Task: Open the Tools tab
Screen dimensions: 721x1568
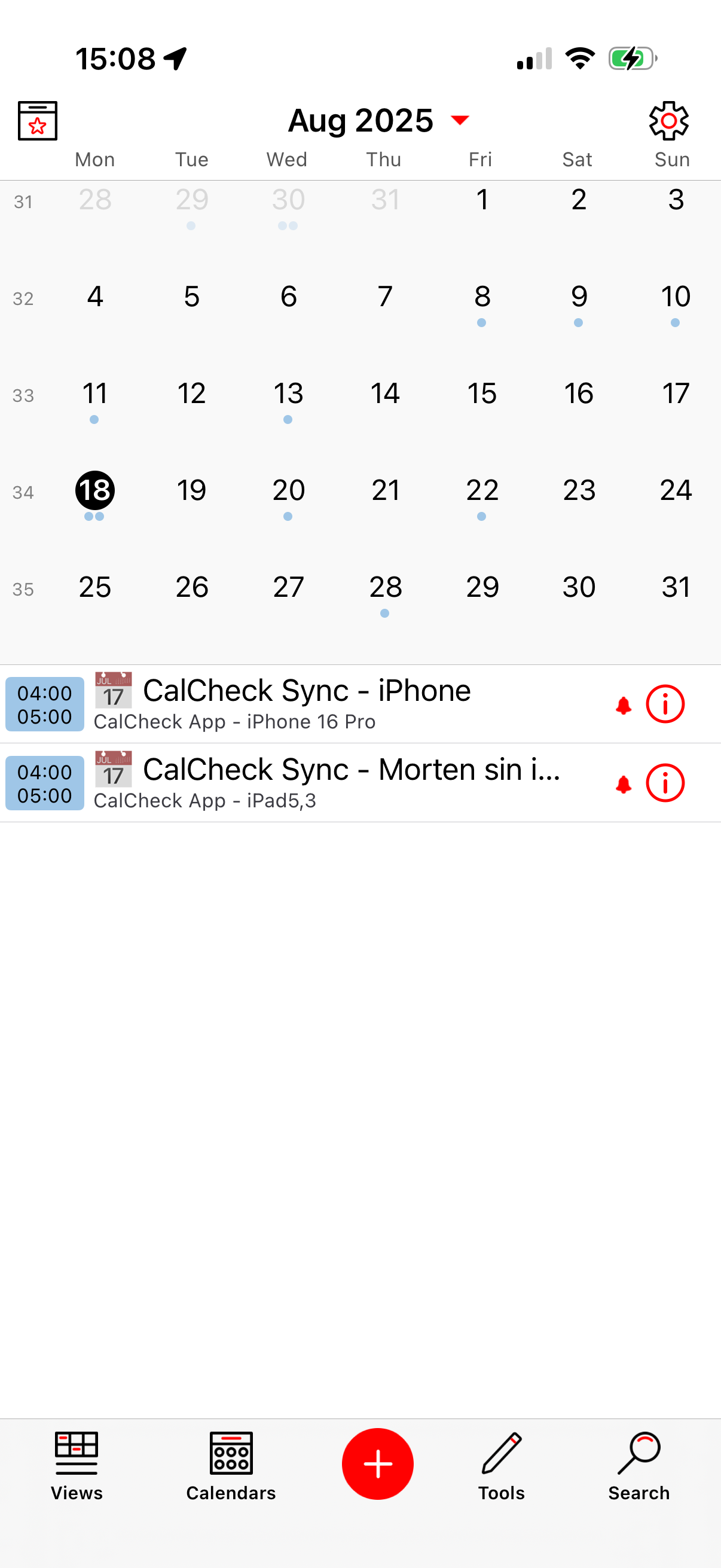Action: tap(501, 1466)
